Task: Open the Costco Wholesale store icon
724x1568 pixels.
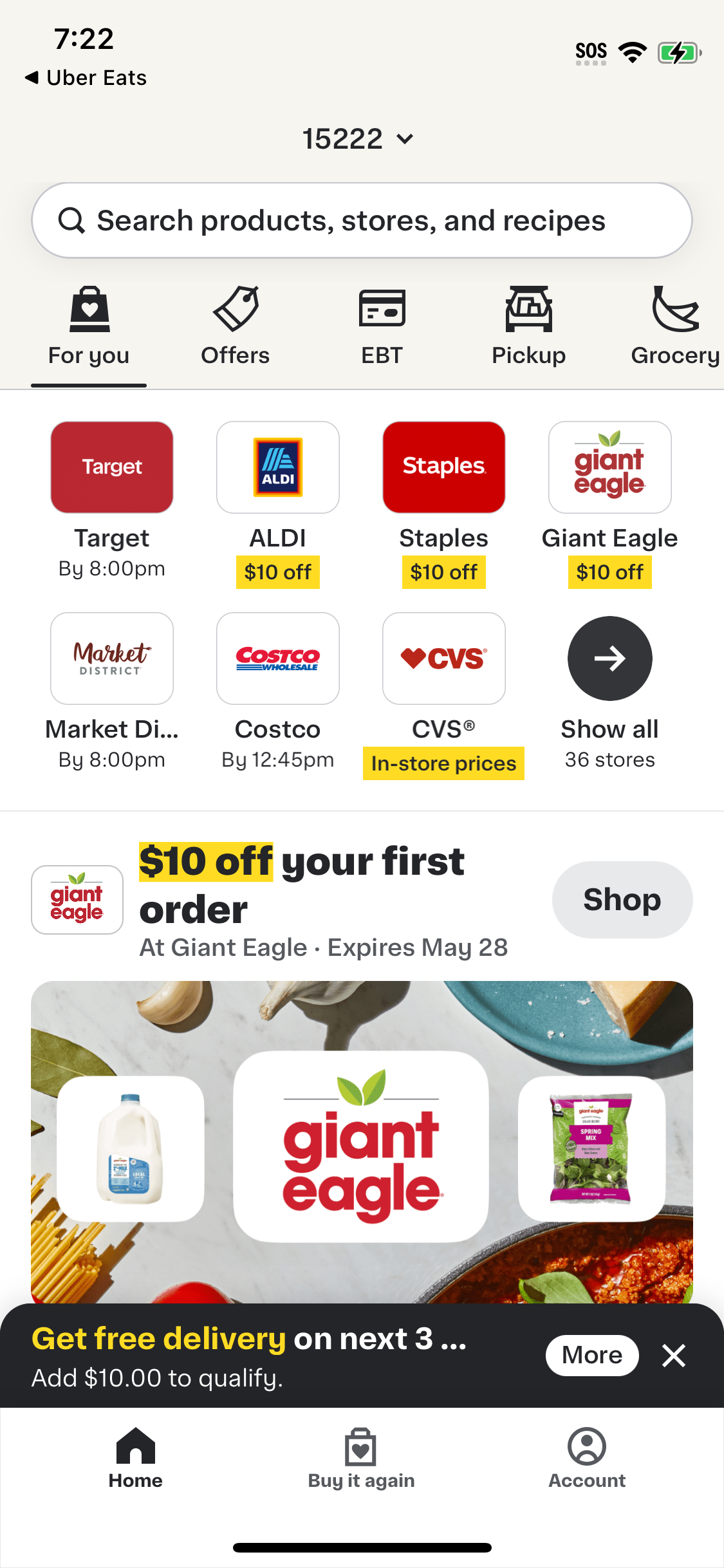Action: (277, 658)
